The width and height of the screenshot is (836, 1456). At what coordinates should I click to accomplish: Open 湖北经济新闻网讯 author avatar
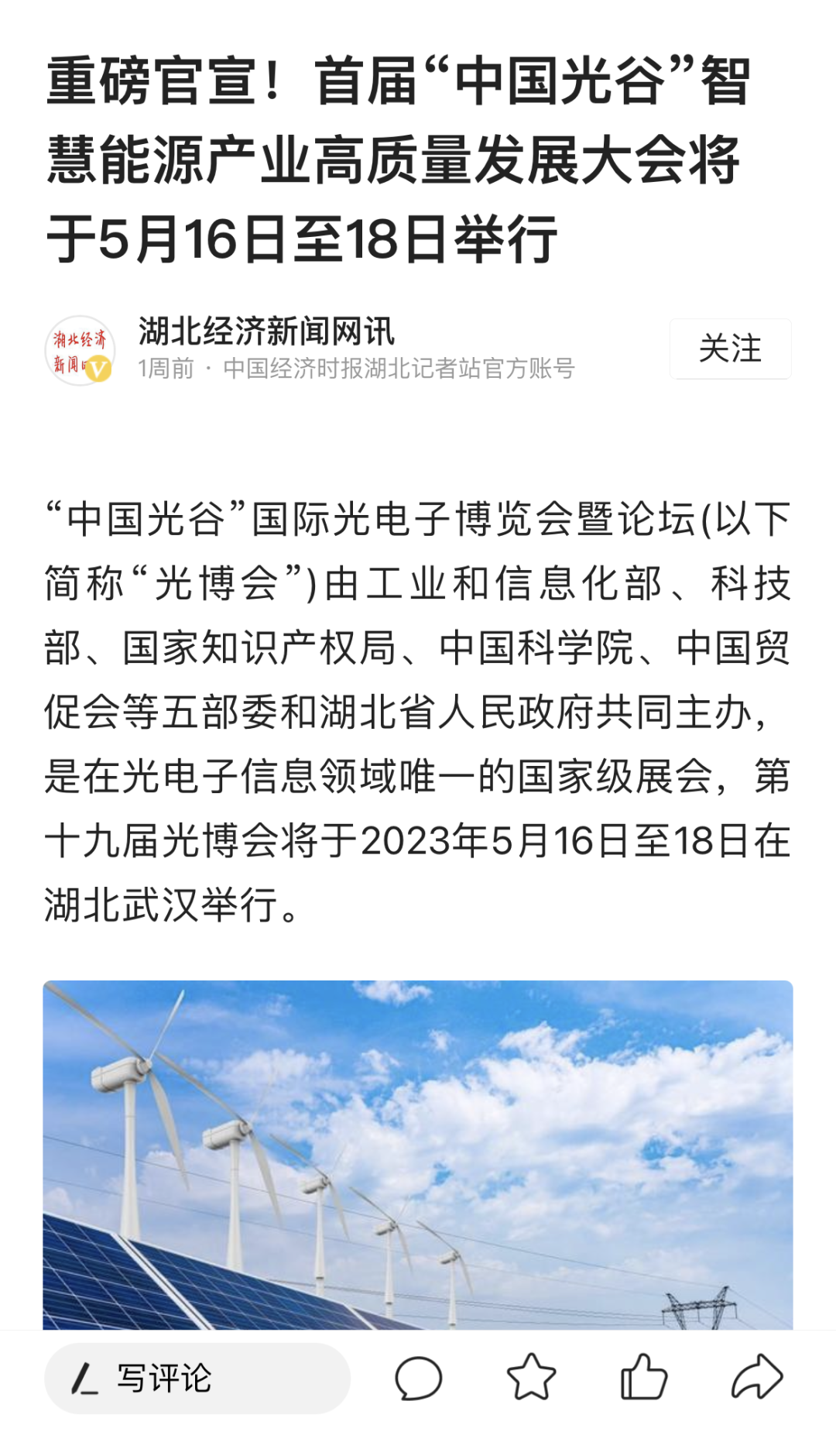pyautogui.click(x=80, y=350)
